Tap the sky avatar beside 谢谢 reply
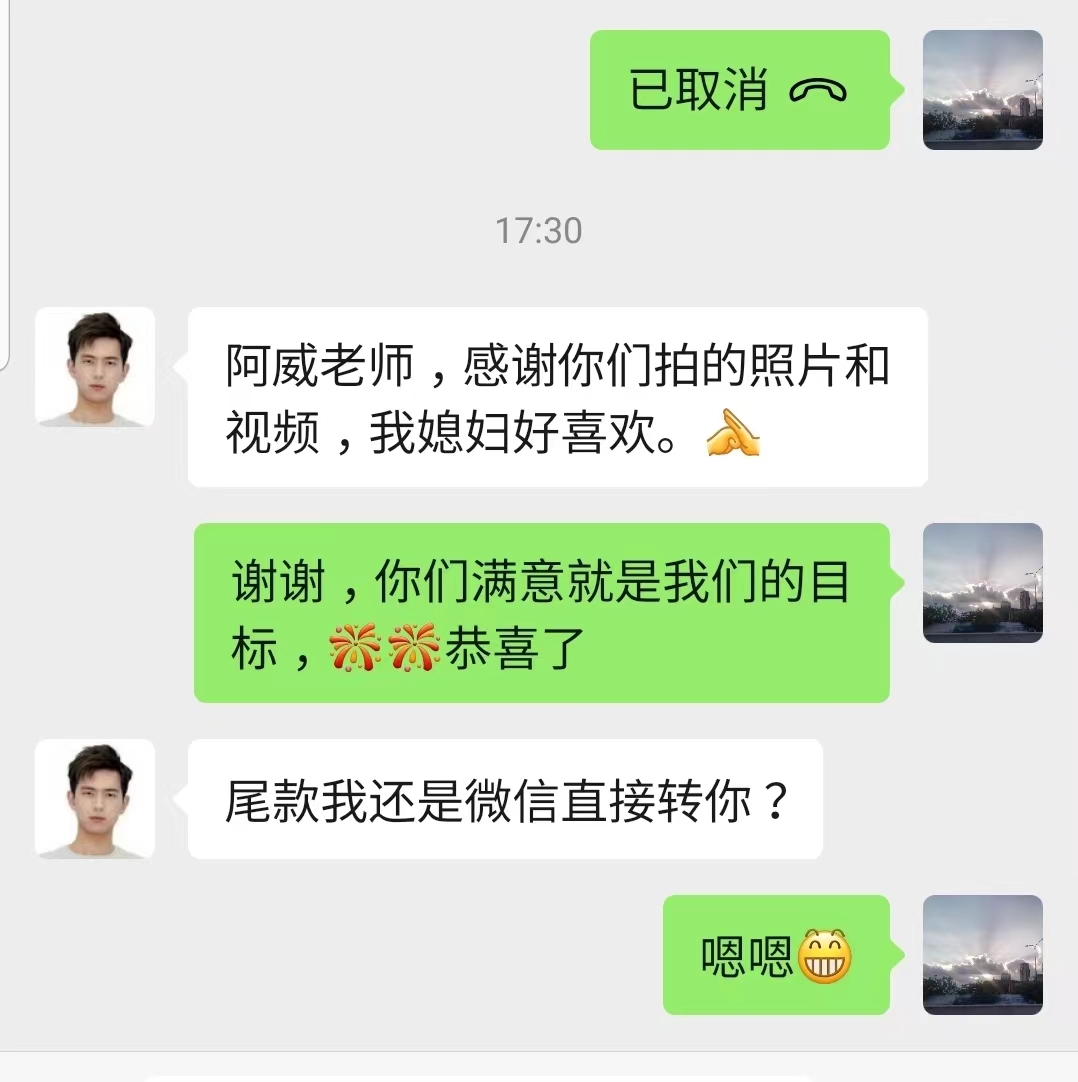This screenshot has height=1082, width=1078. 982,583
